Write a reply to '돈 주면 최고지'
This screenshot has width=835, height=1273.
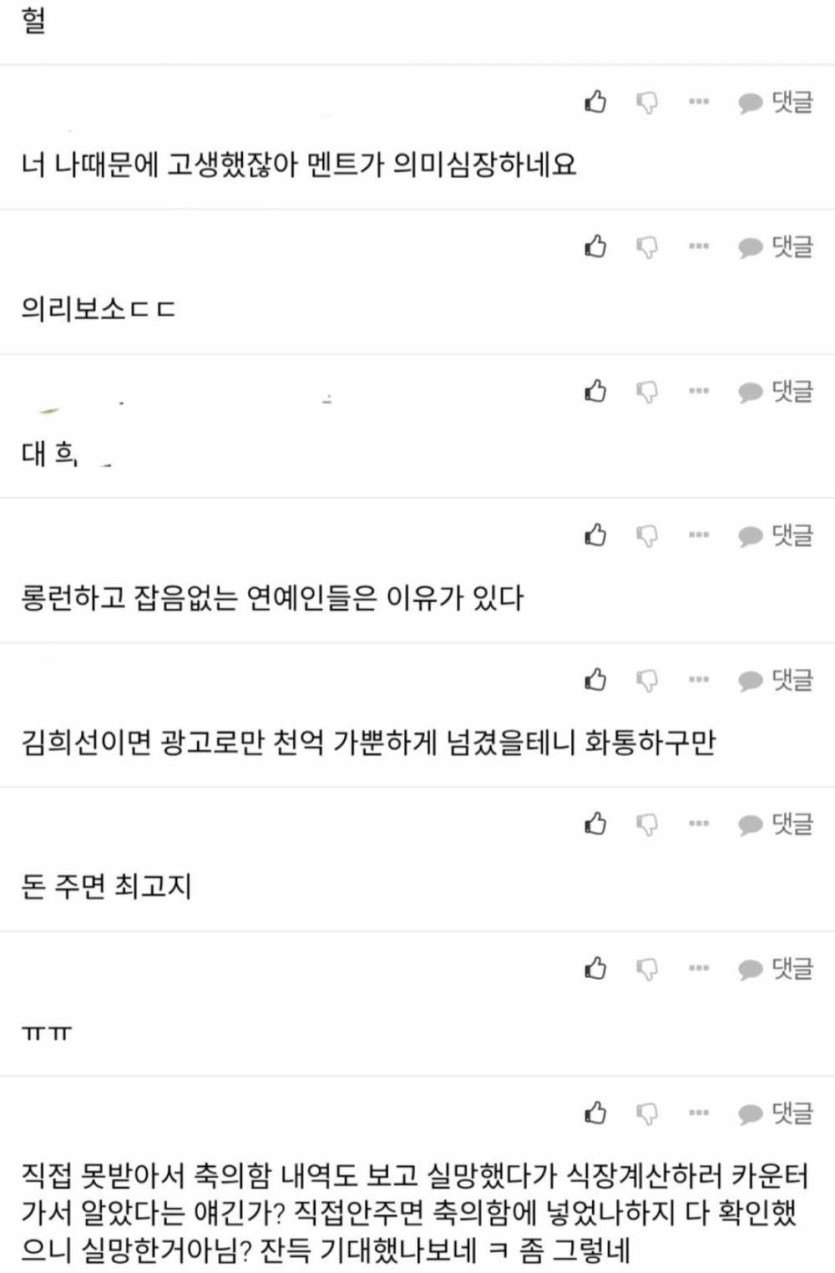[x=776, y=824]
